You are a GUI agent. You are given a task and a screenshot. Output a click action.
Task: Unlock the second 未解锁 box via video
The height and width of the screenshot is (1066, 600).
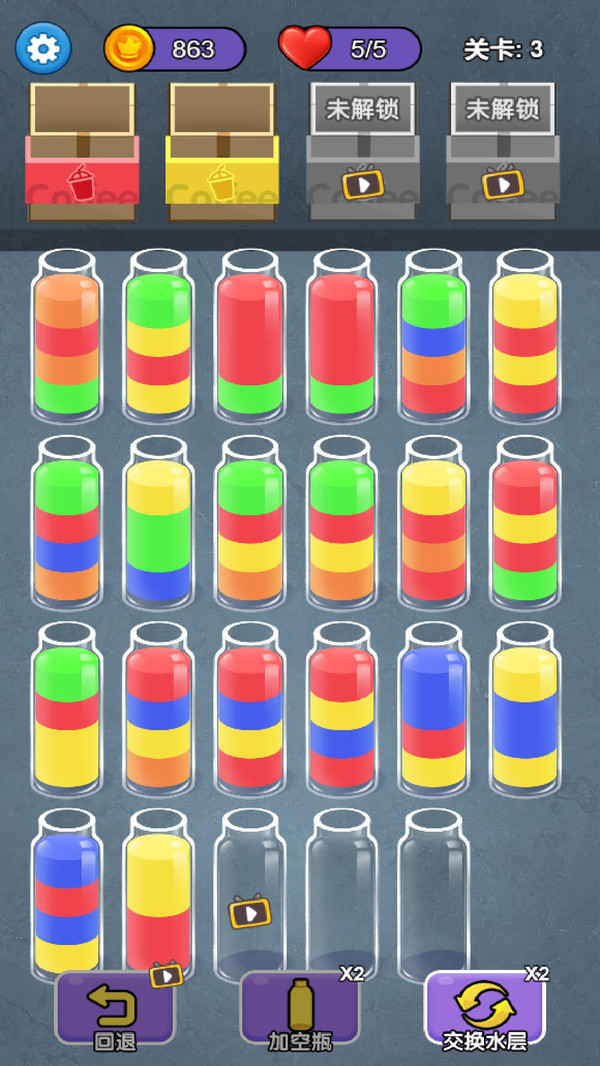click(x=502, y=183)
